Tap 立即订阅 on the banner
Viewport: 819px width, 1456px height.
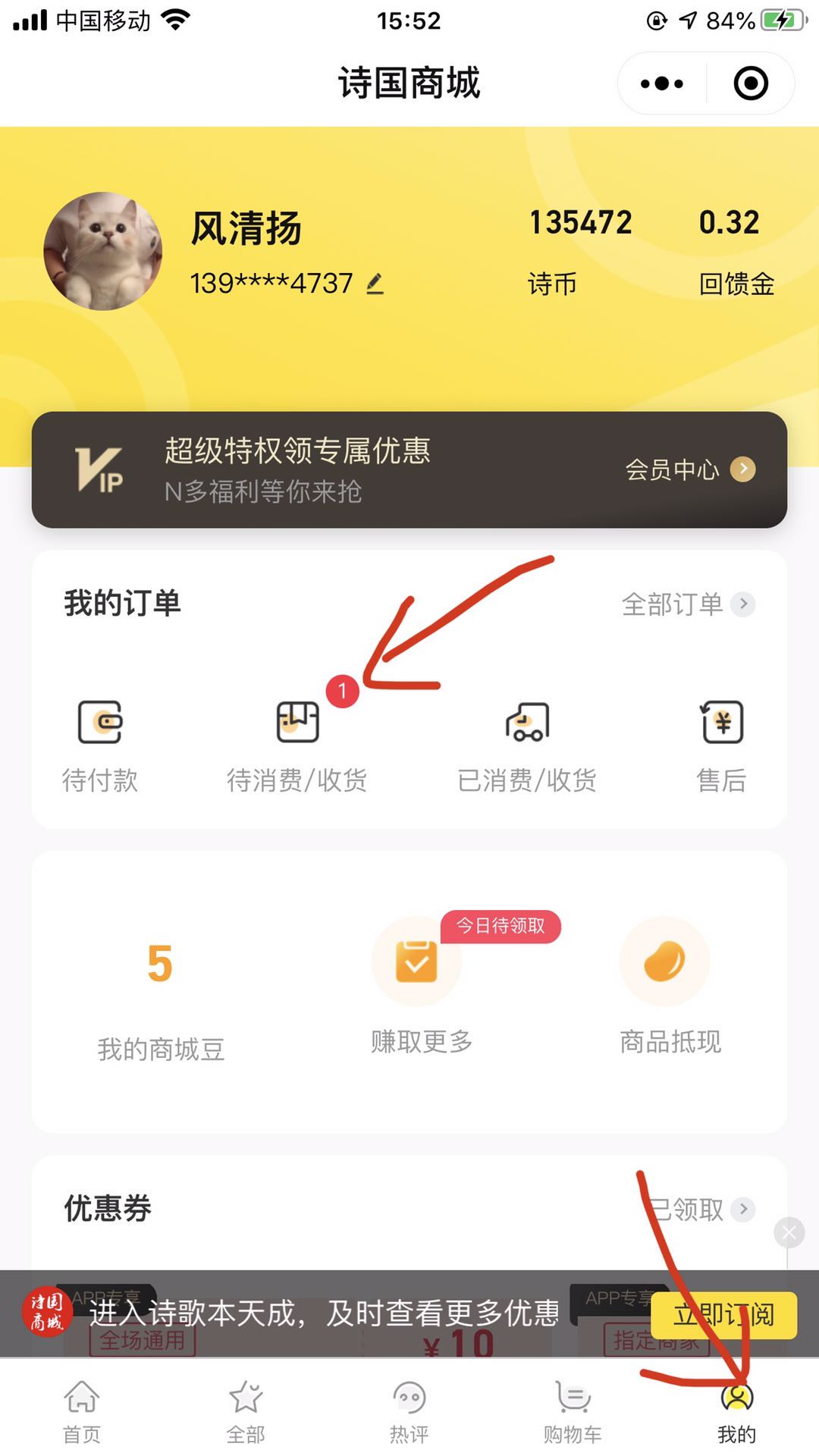point(723,1315)
